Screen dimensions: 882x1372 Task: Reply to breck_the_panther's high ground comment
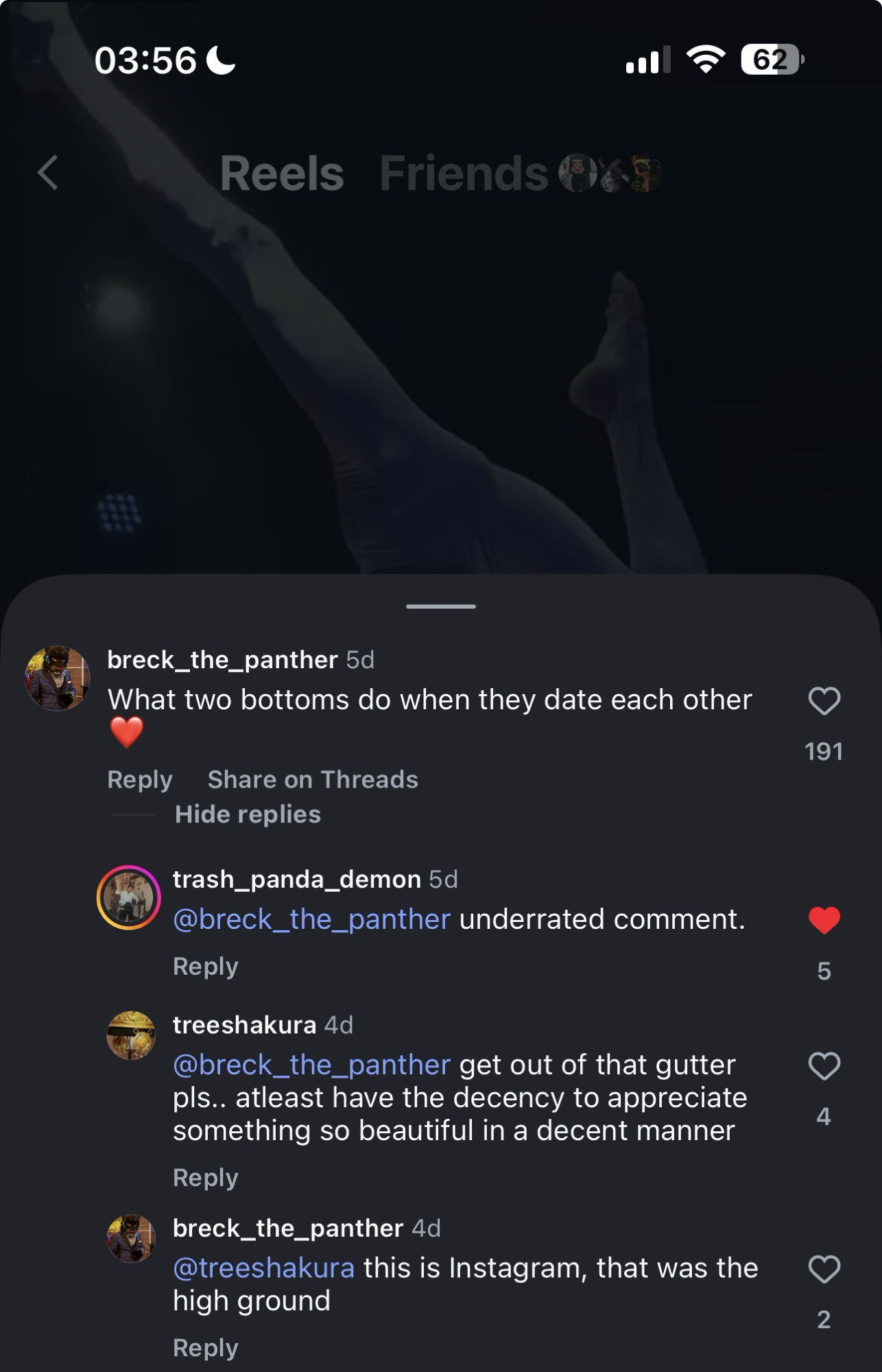(x=205, y=1348)
